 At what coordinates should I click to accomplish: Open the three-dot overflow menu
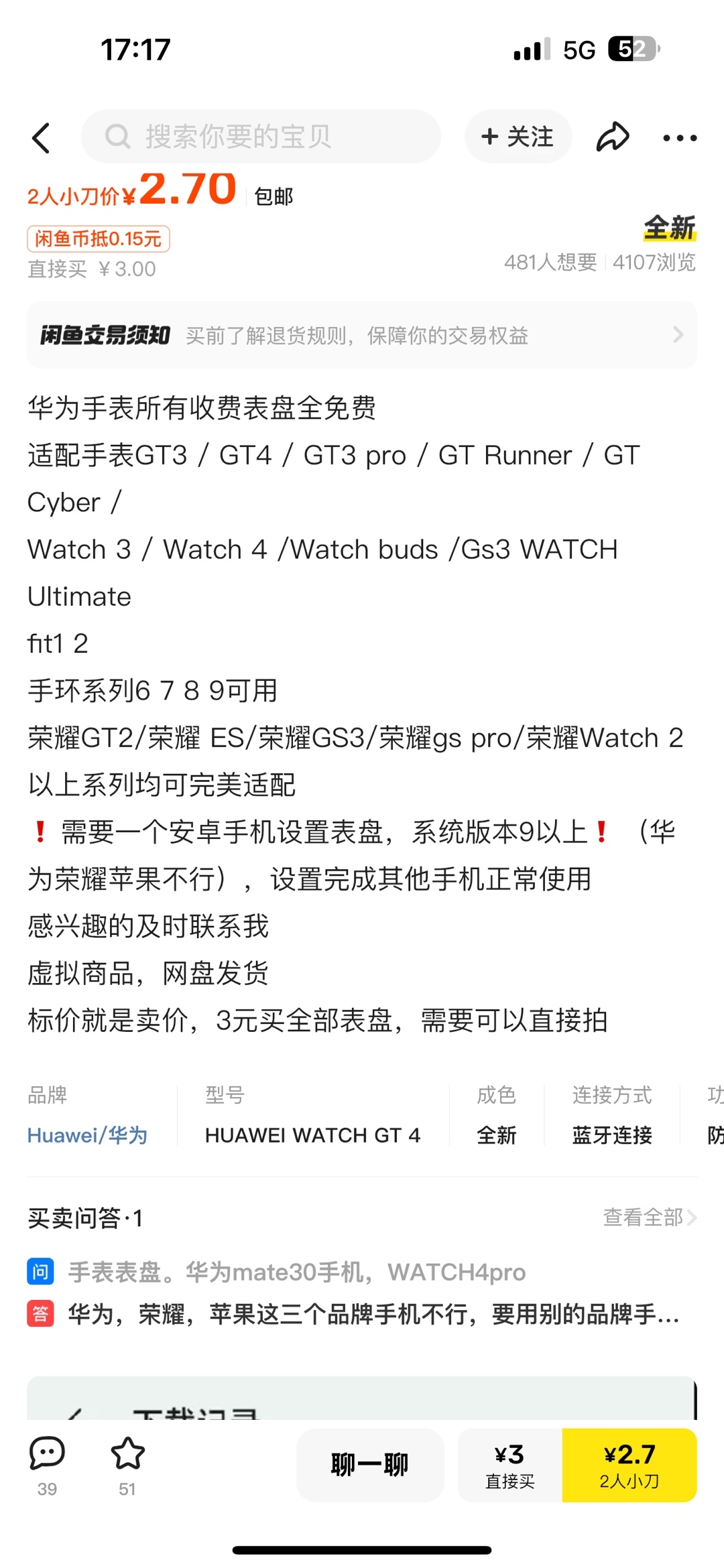click(679, 138)
